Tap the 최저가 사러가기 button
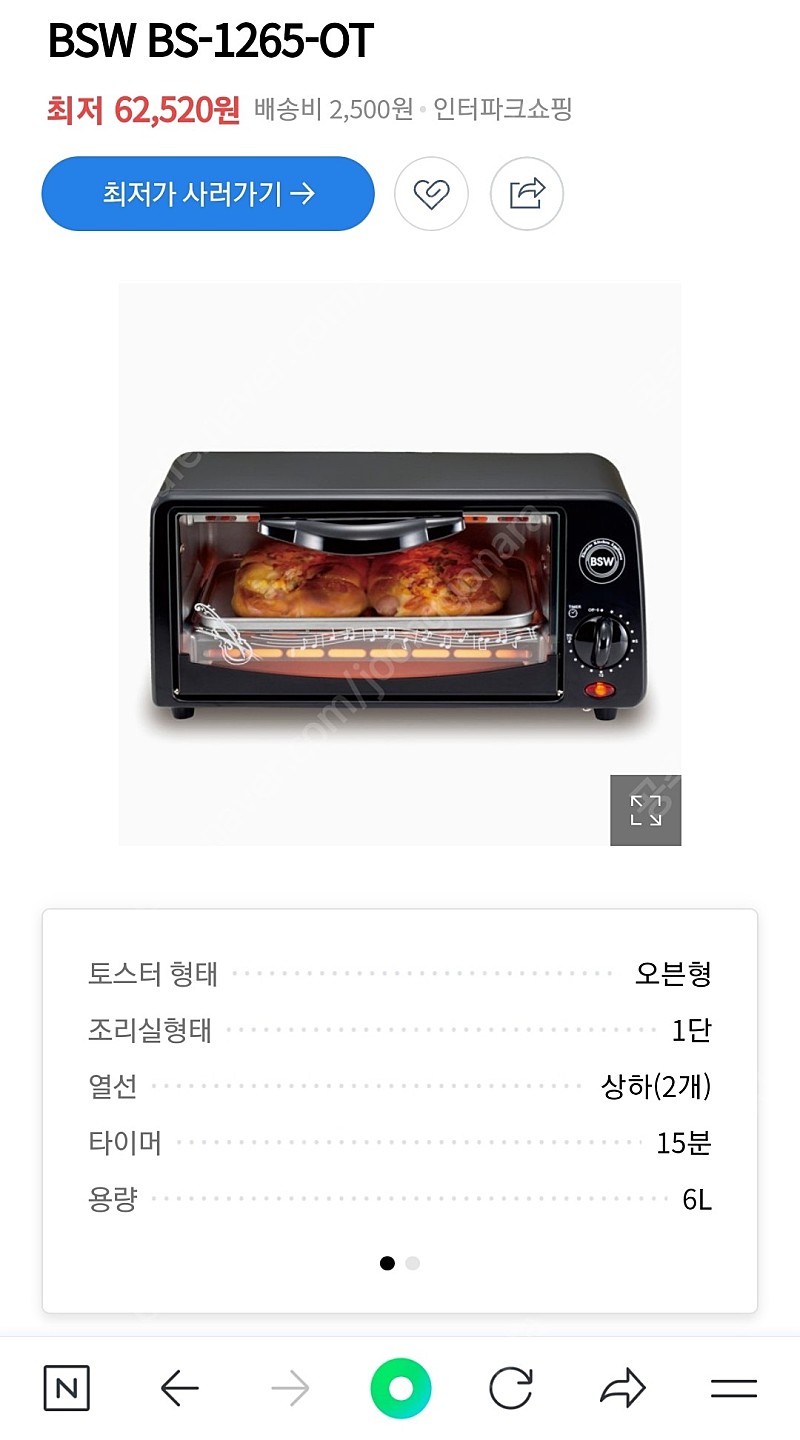 (208, 193)
